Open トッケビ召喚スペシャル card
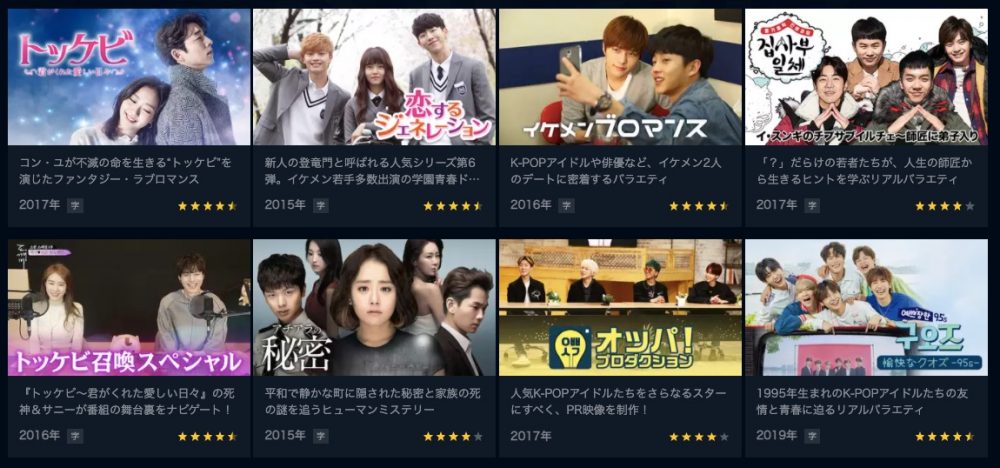Image resolution: width=1000 pixels, height=468 pixels. pyautogui.click(x=128, y=310)
